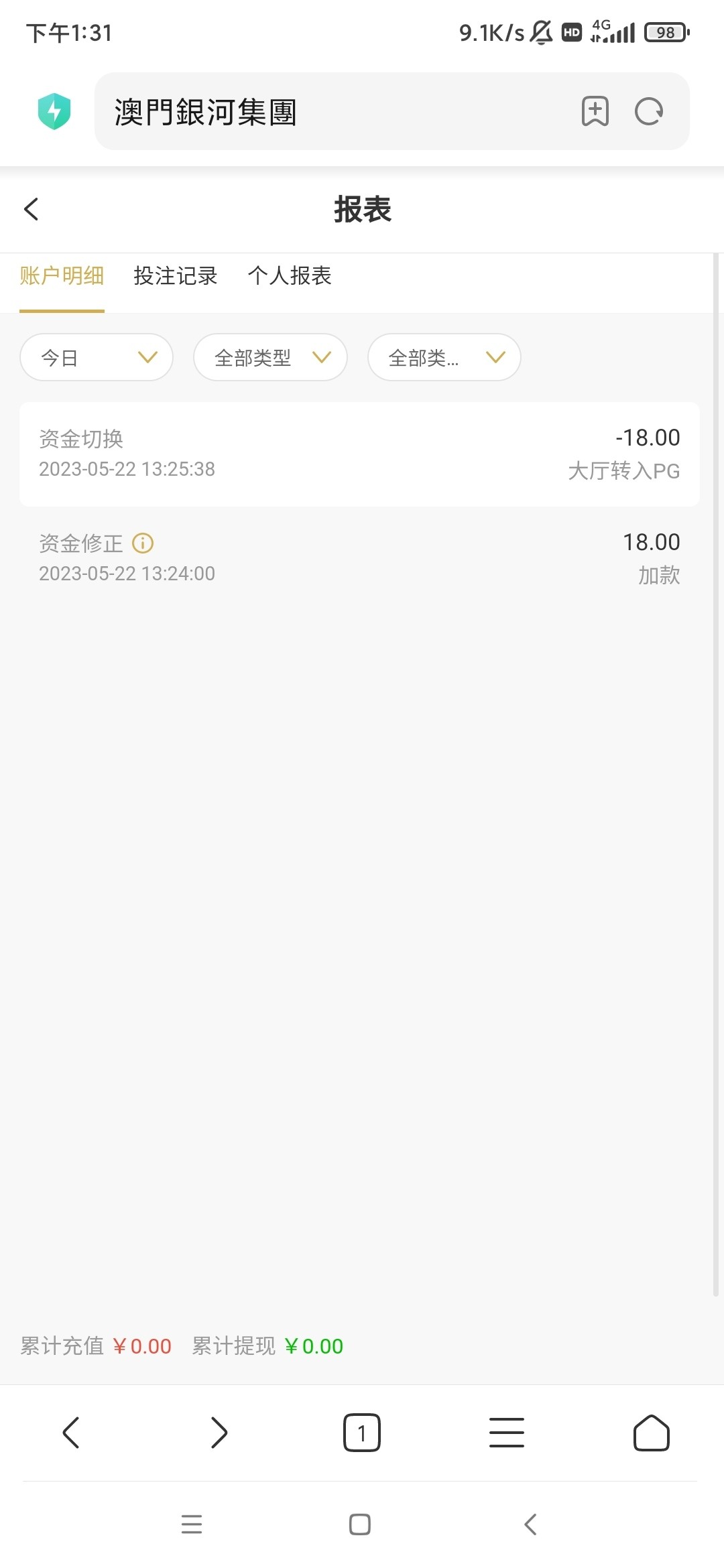Go to the browser home page

tap(651, 1433)
